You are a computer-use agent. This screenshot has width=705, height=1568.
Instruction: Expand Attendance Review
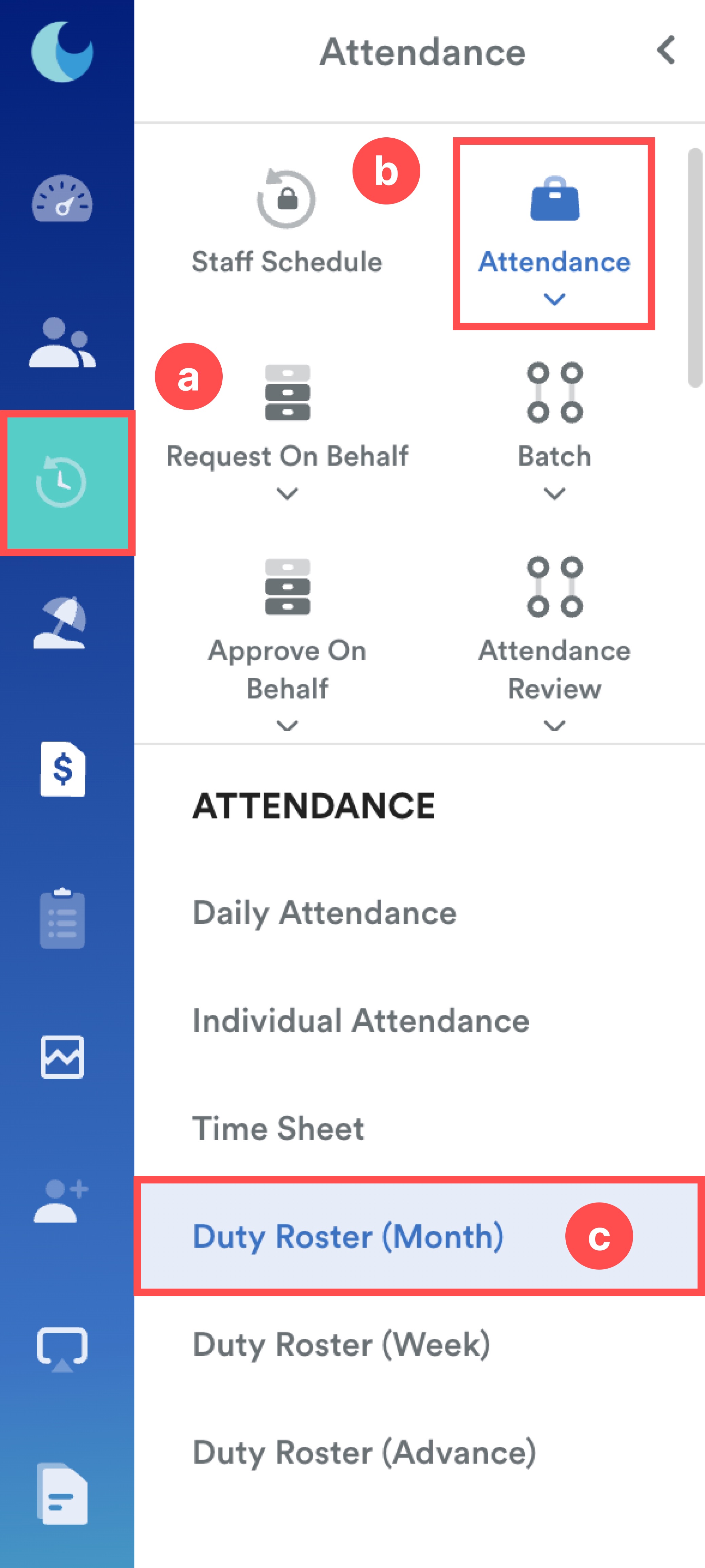[x=554, y=643]
